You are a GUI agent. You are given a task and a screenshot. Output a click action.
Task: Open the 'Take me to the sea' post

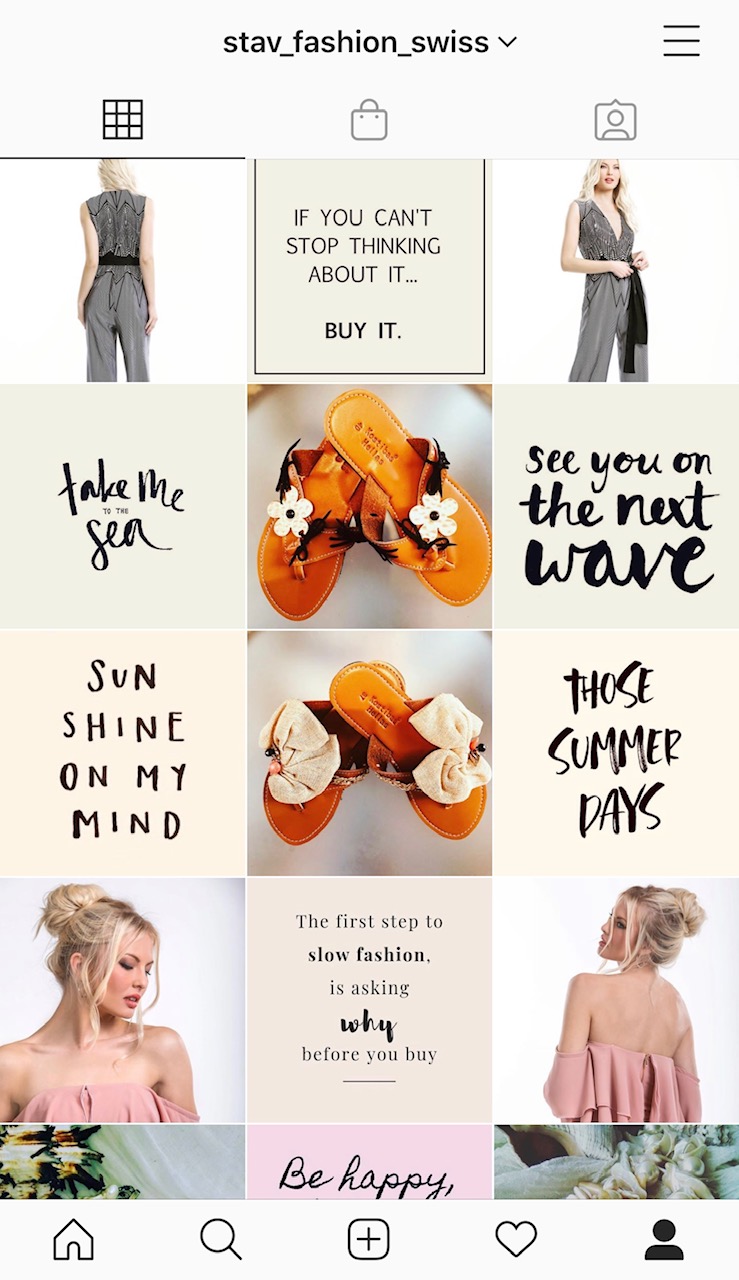tap(122, 507)
